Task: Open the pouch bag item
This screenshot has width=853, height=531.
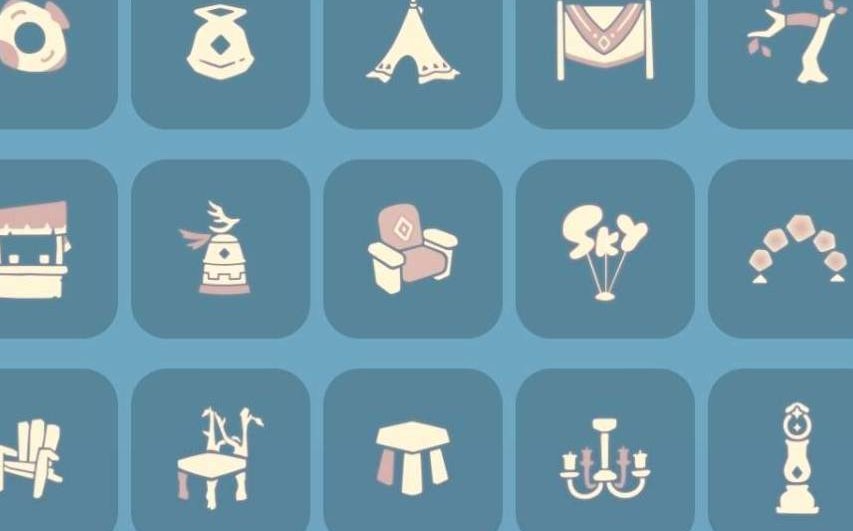Action: [x=220, y=45]
